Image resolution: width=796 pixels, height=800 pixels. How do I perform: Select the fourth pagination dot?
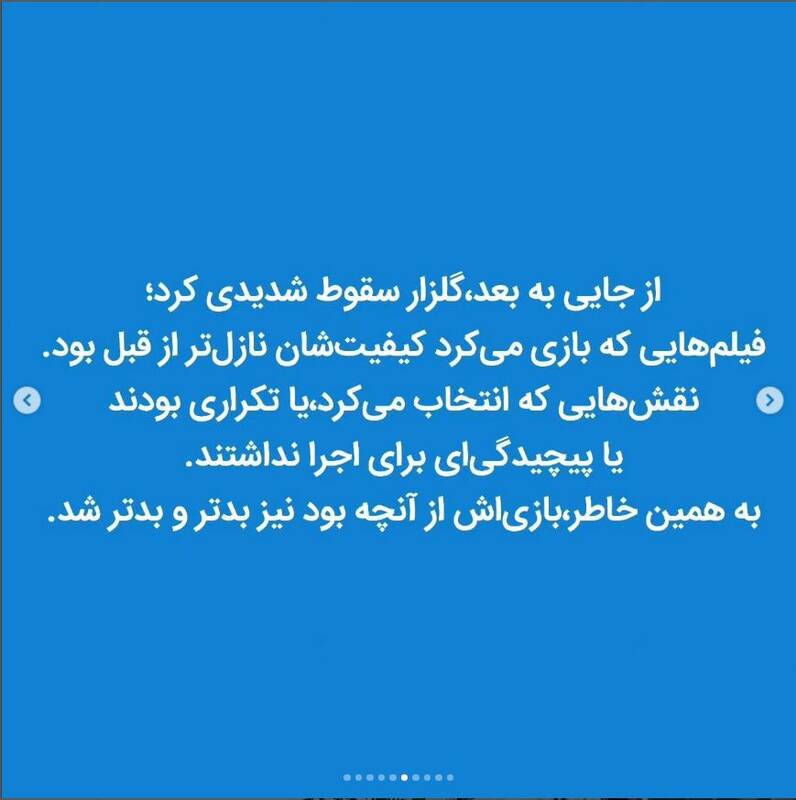[x=382, y=776]
